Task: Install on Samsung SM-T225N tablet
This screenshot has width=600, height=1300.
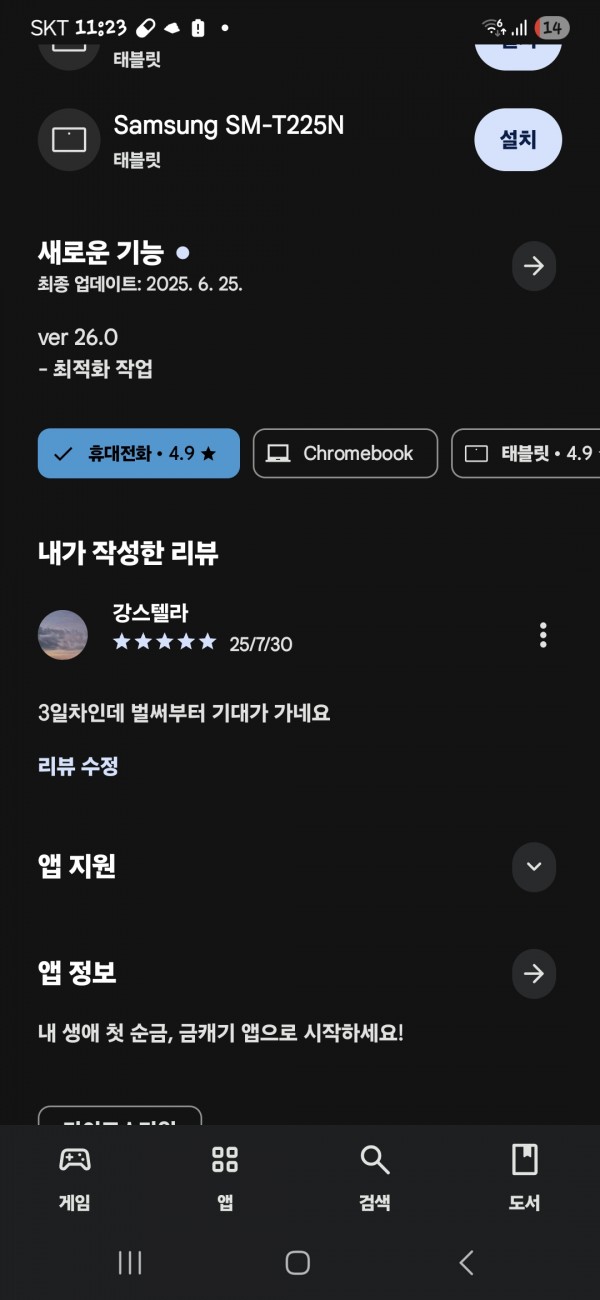Action: pos(518,140)
